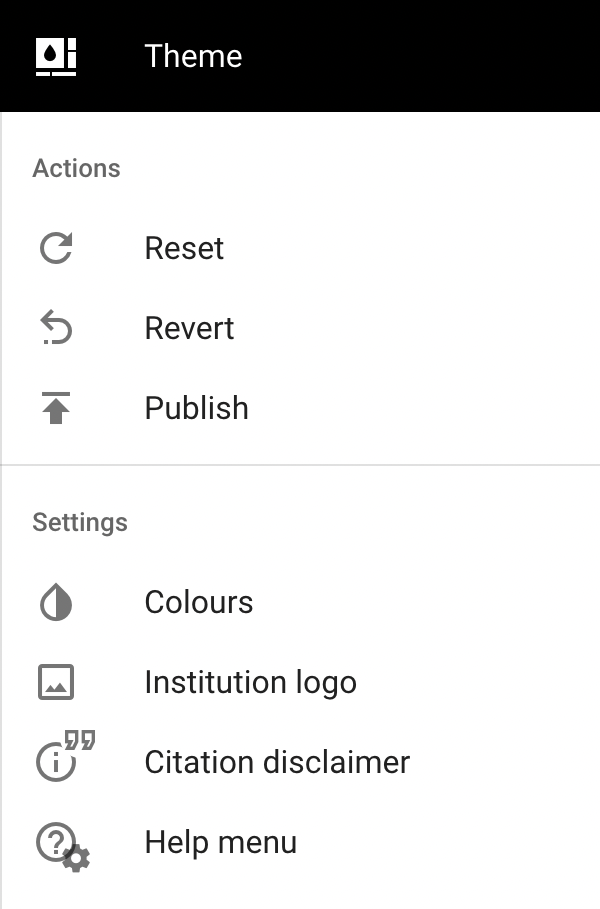Open Help menu settings
The image size is (600, 909).
coord(220,842)
